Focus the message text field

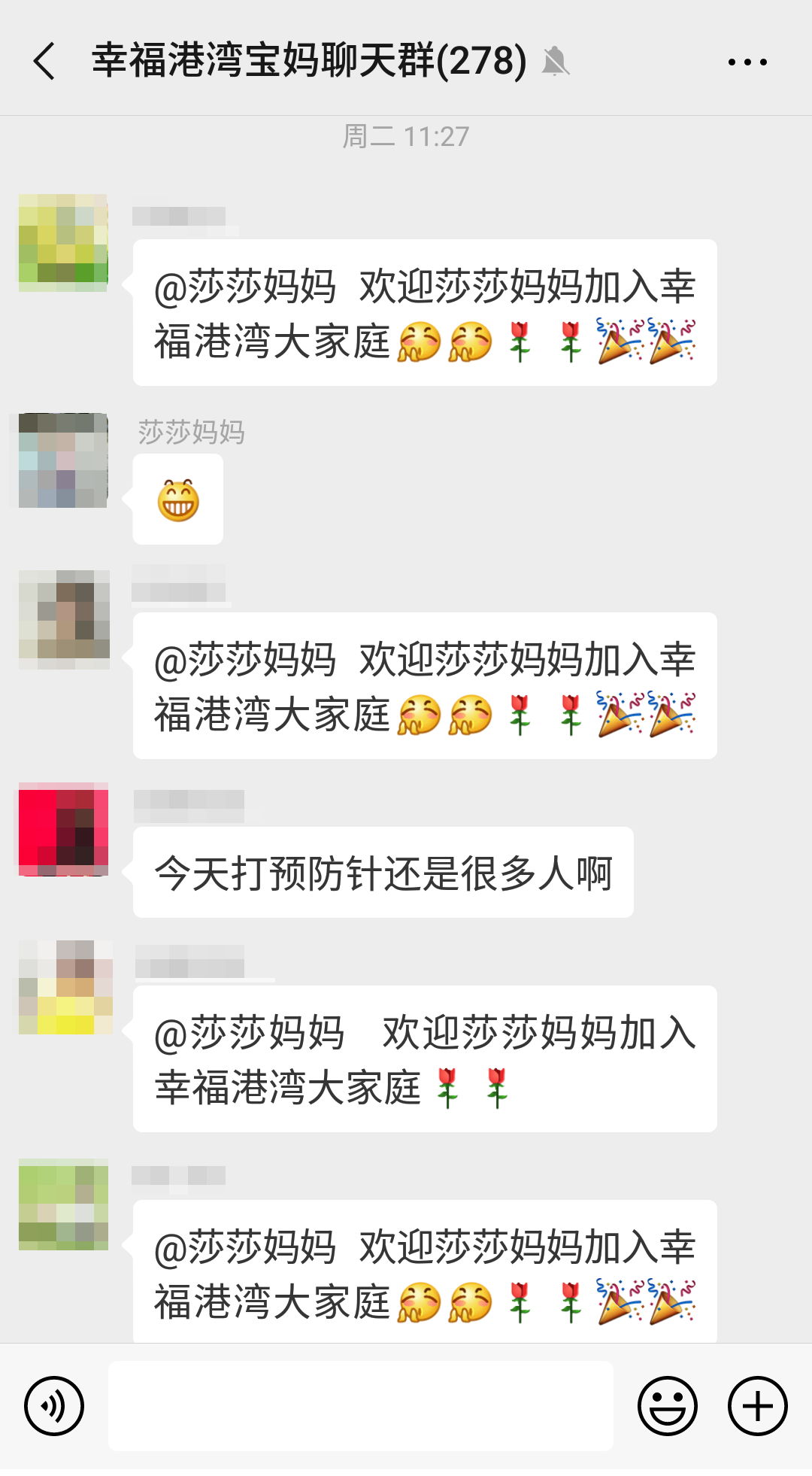point(361,1405)
